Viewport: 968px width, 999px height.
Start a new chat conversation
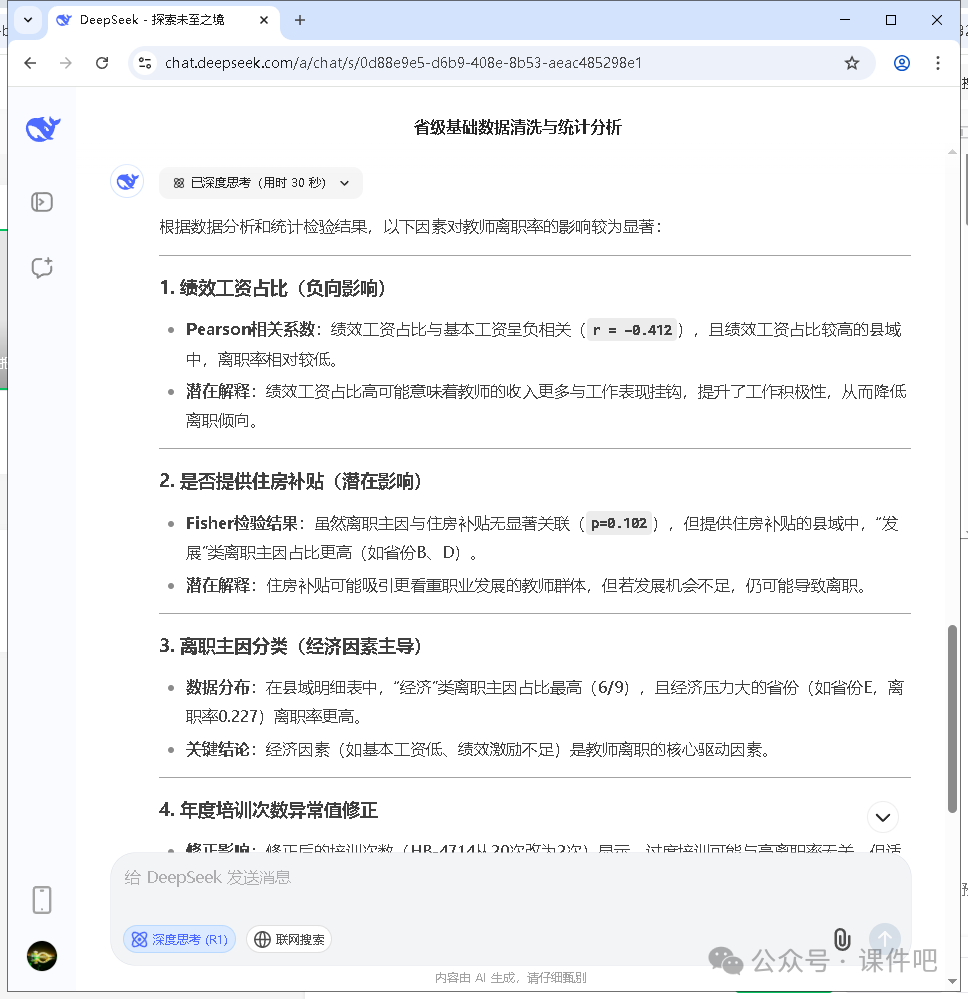pyautogui.click(x=42, y=267)
